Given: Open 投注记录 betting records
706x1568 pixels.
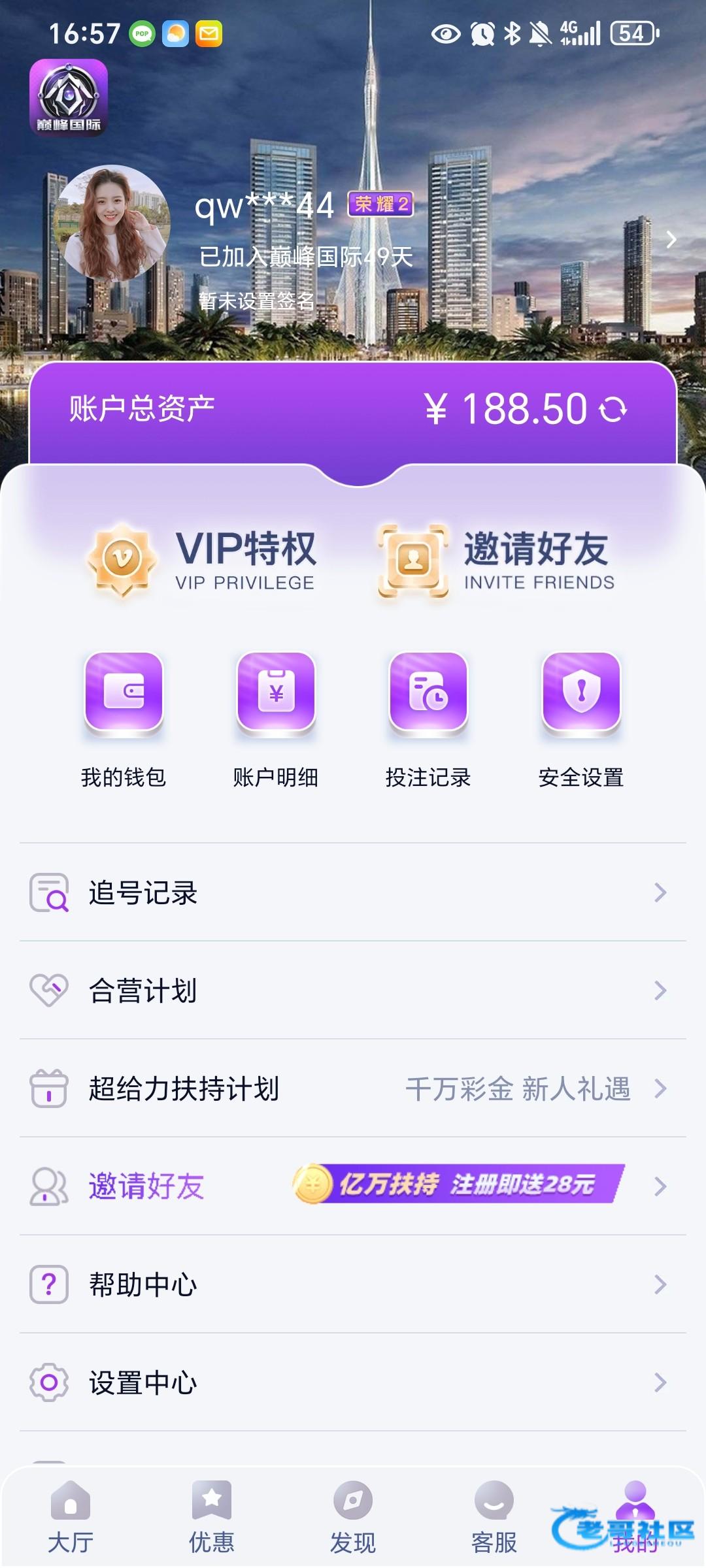Looking at the screenshot, I should [x=428, y=719].
